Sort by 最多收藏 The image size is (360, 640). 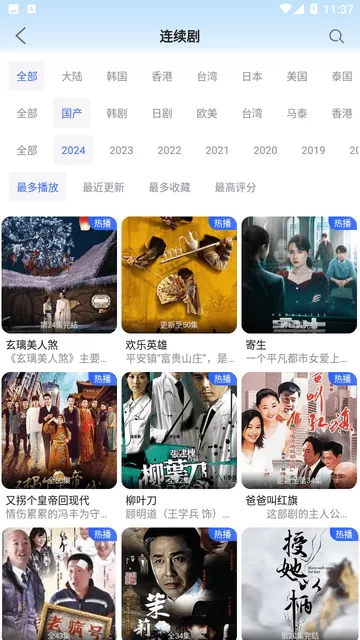point(169,187)
